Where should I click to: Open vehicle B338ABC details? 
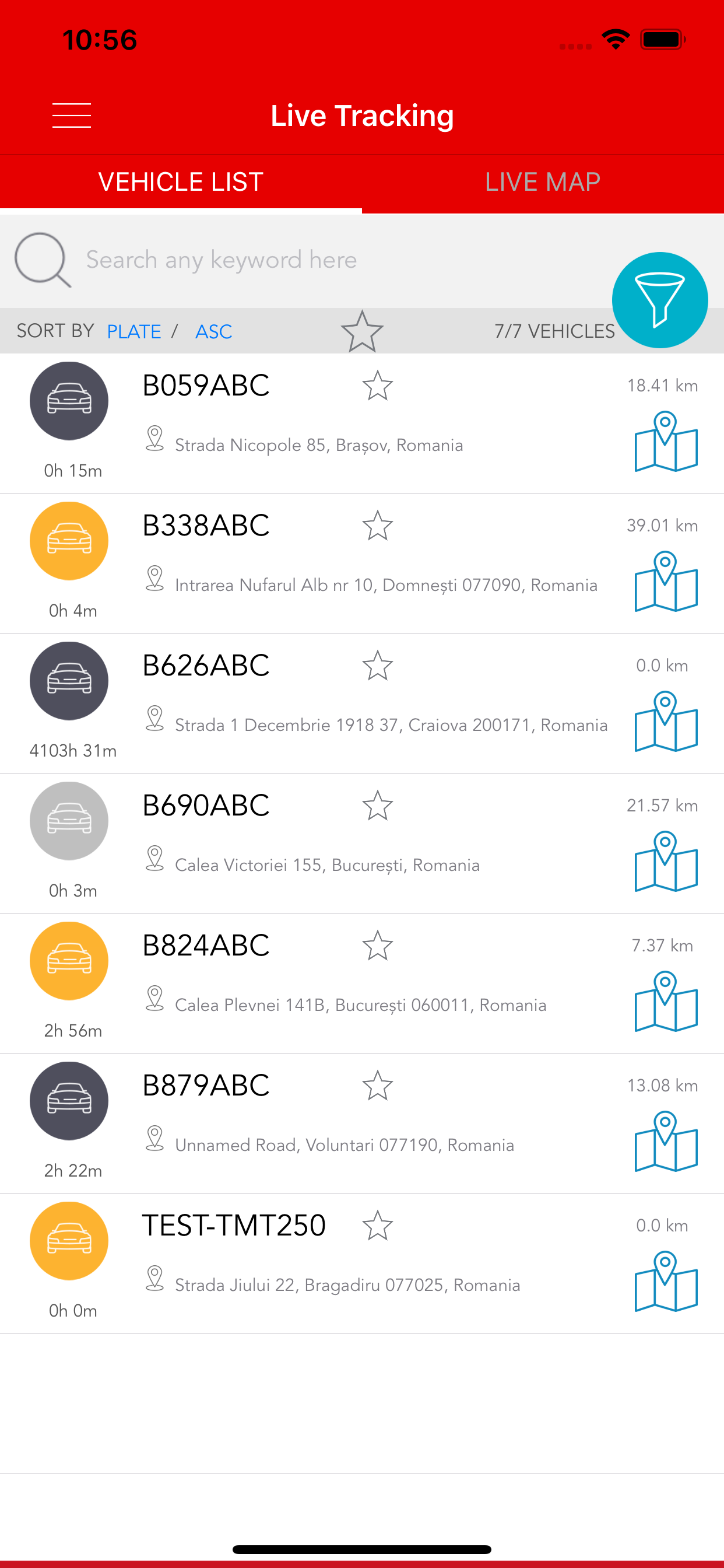click(362, 563)
